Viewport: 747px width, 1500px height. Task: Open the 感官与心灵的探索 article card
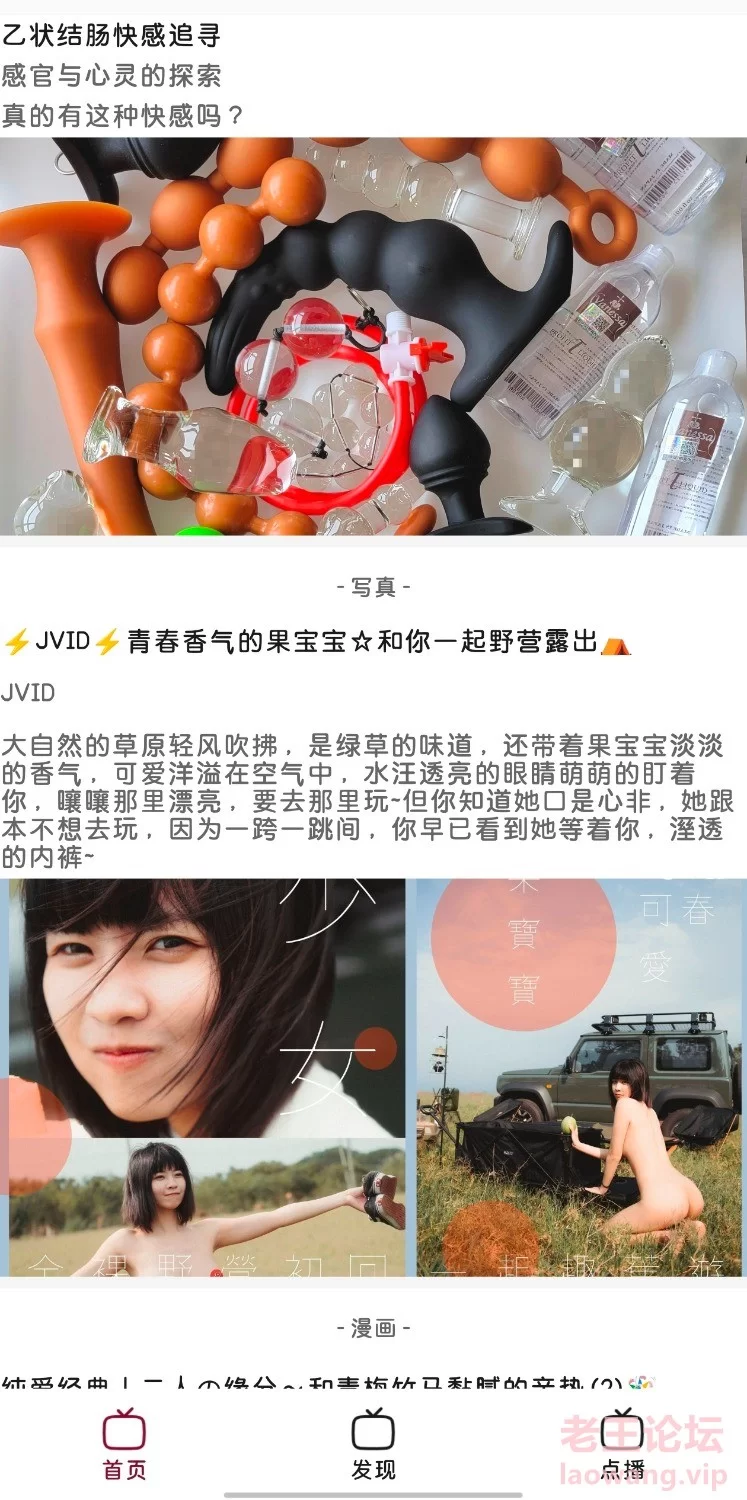point(373,276)
